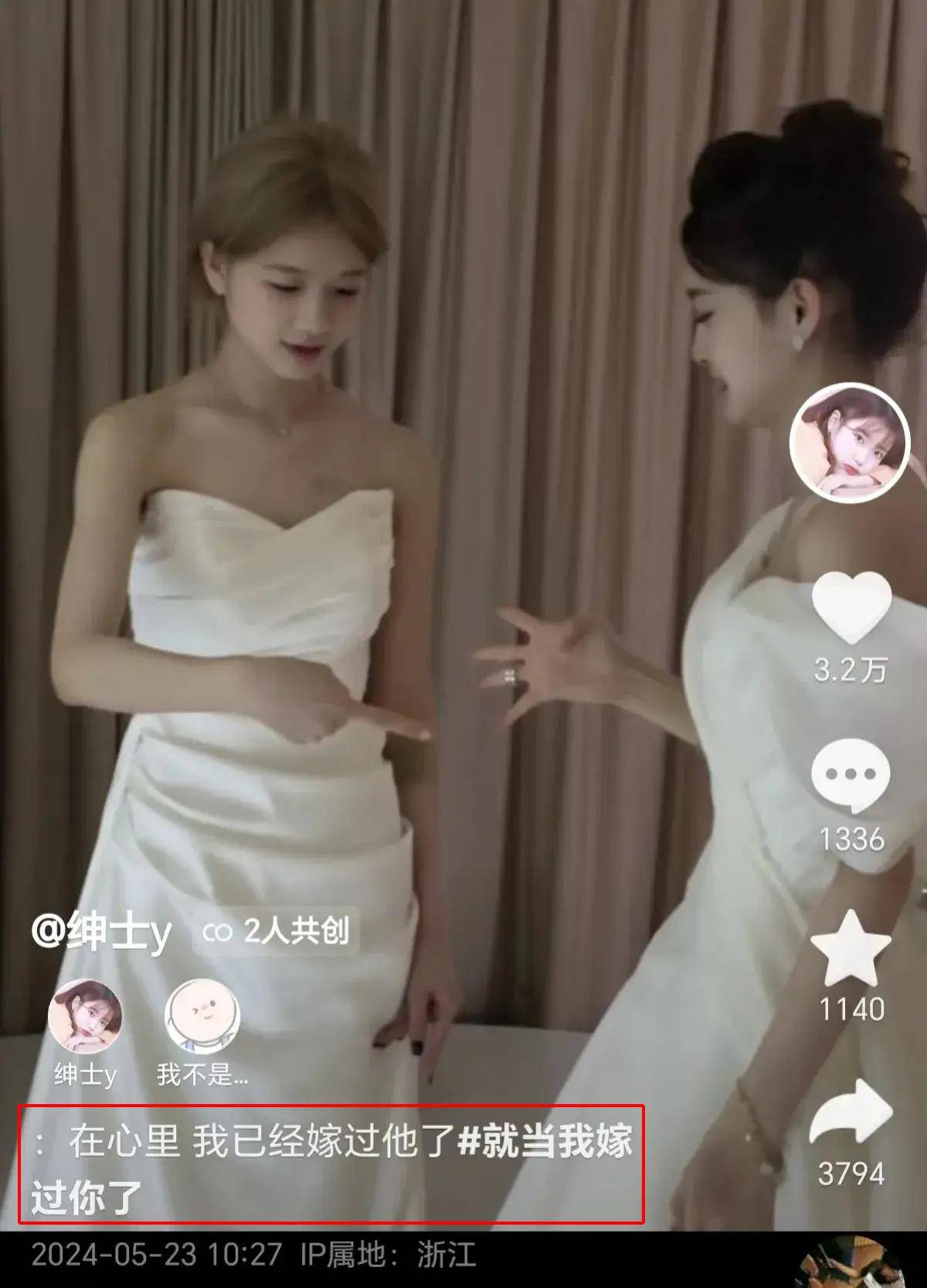Open co-creator 绅士y's small avatar
Screen dimensions: 927x1288
coord(84,1016)
